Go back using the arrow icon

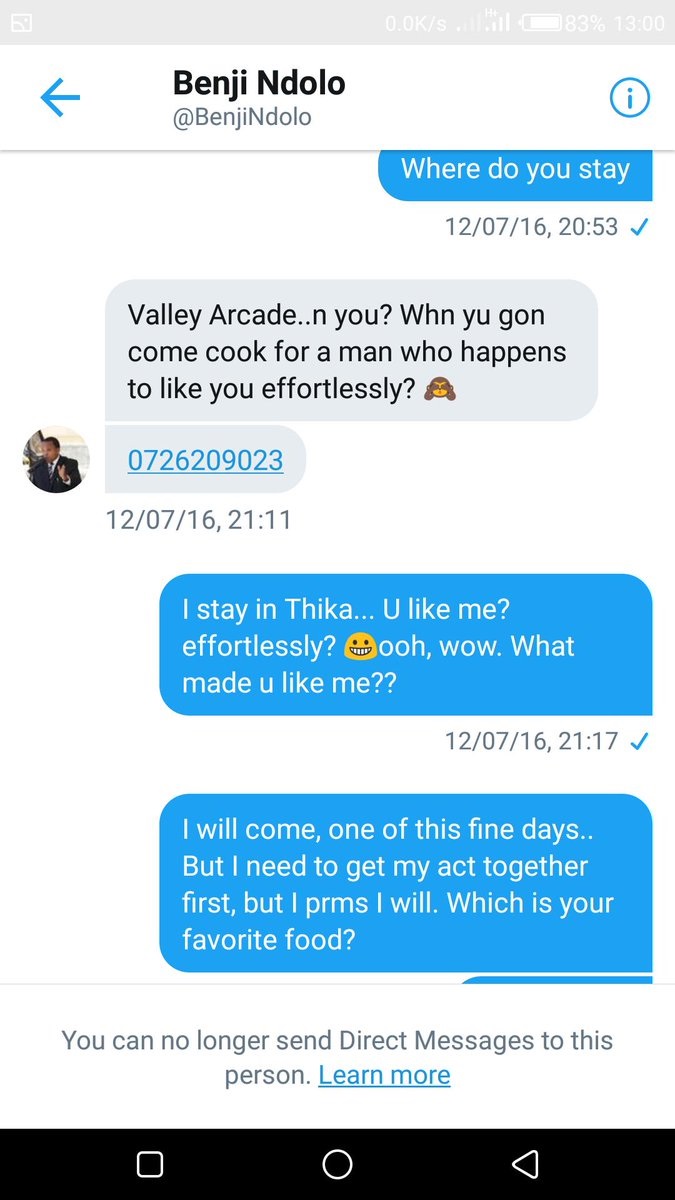[x=60, y=97]
